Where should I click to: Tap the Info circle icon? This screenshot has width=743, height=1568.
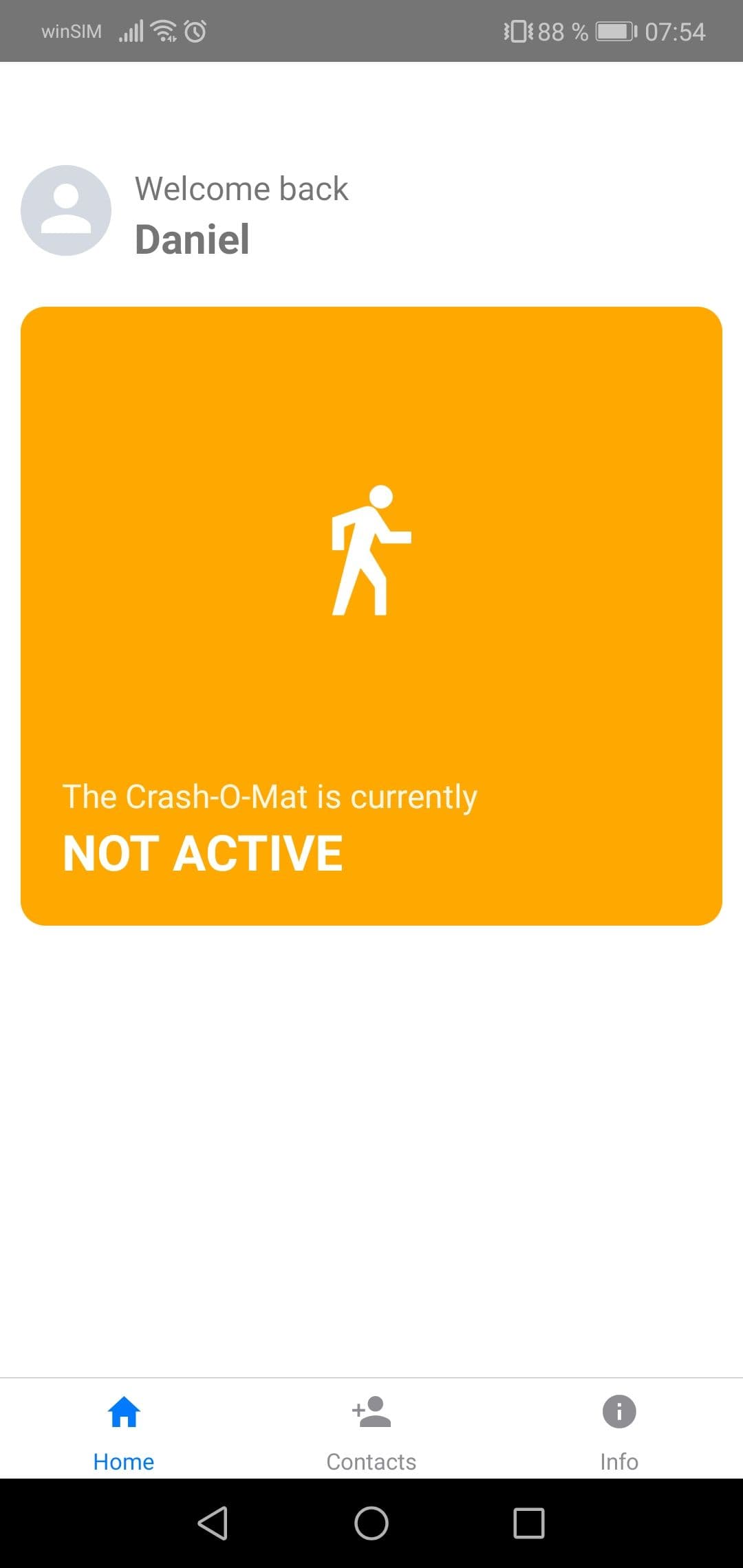(618, 1412)
